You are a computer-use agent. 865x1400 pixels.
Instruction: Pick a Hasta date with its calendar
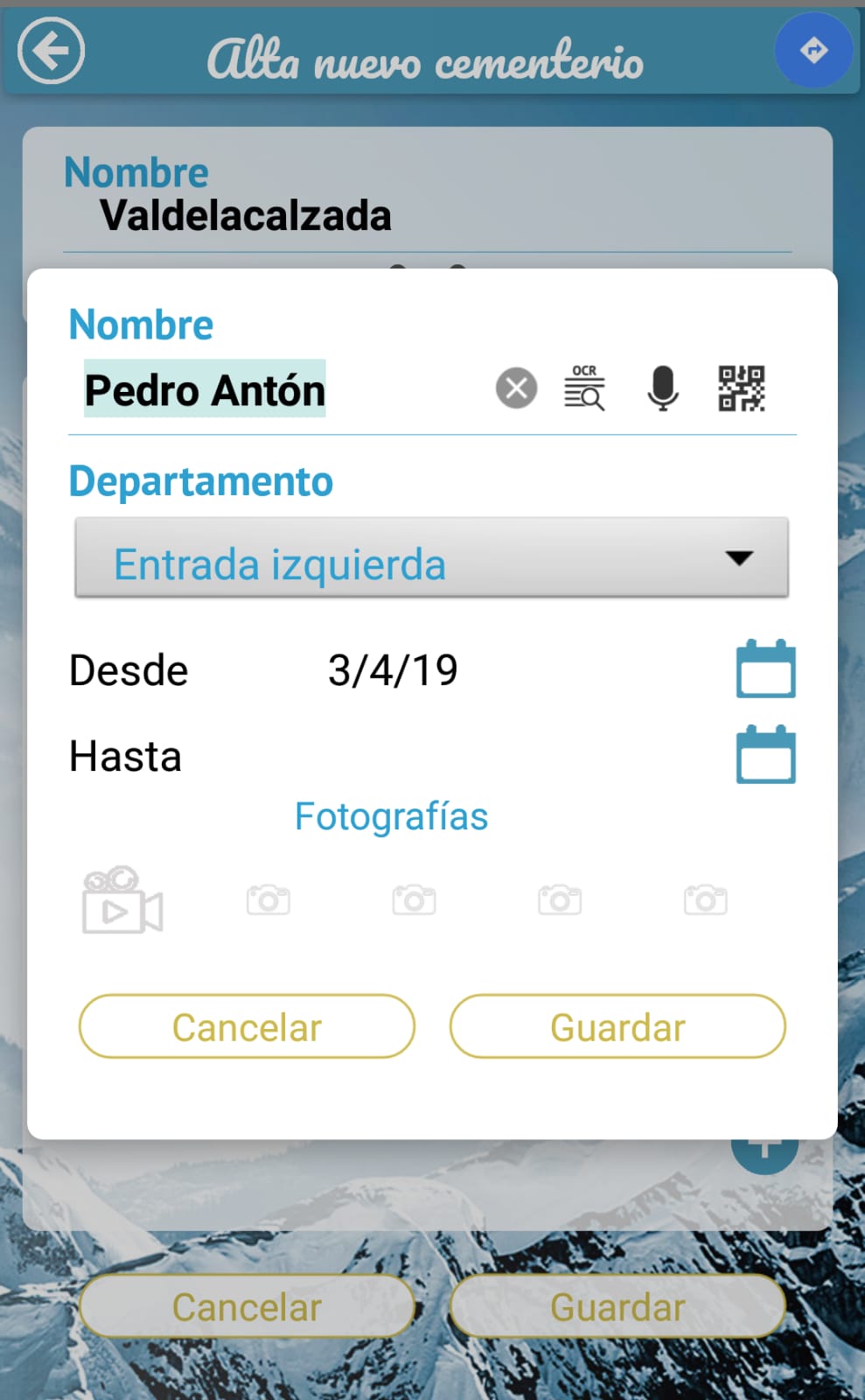[765, 754]
